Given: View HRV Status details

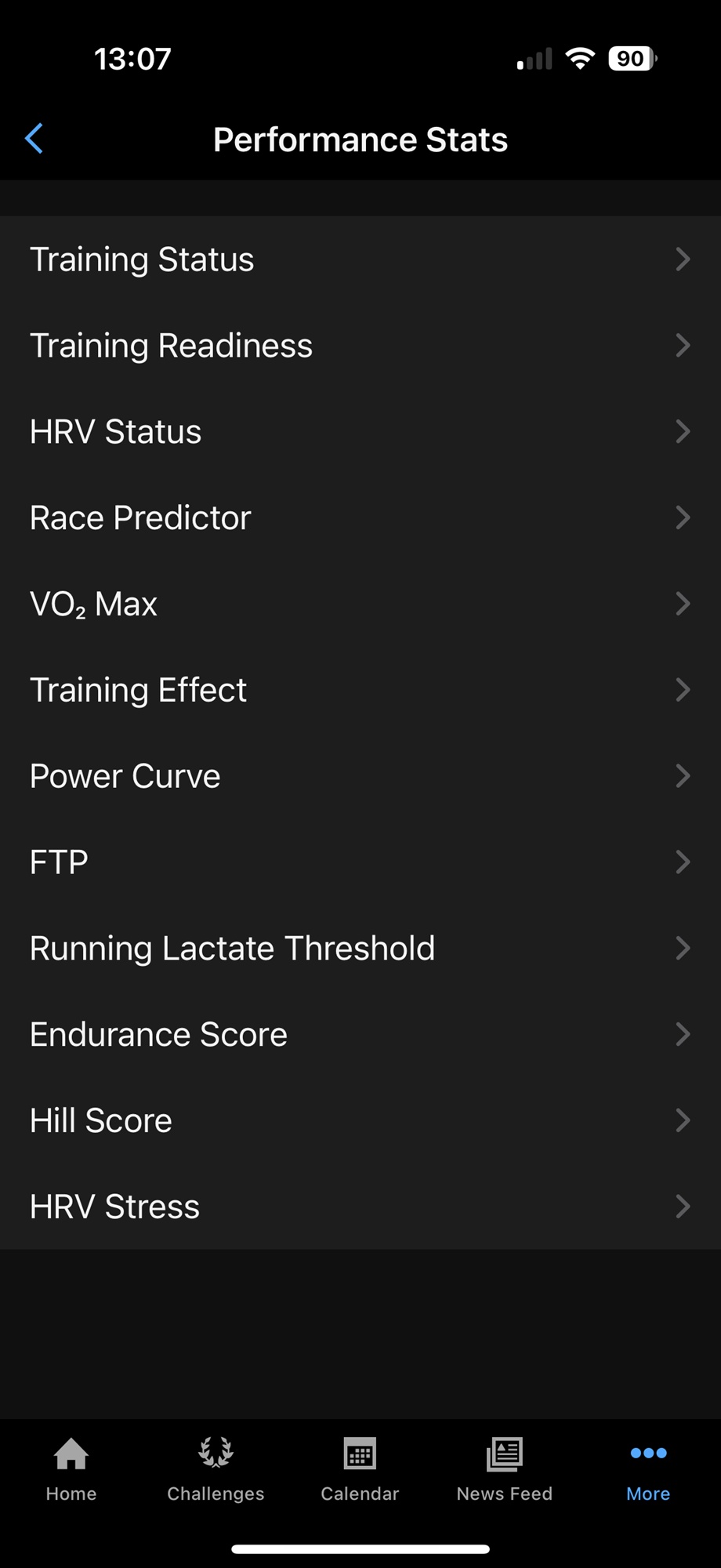Looking at the screenshot, I should tap(360, 432).
